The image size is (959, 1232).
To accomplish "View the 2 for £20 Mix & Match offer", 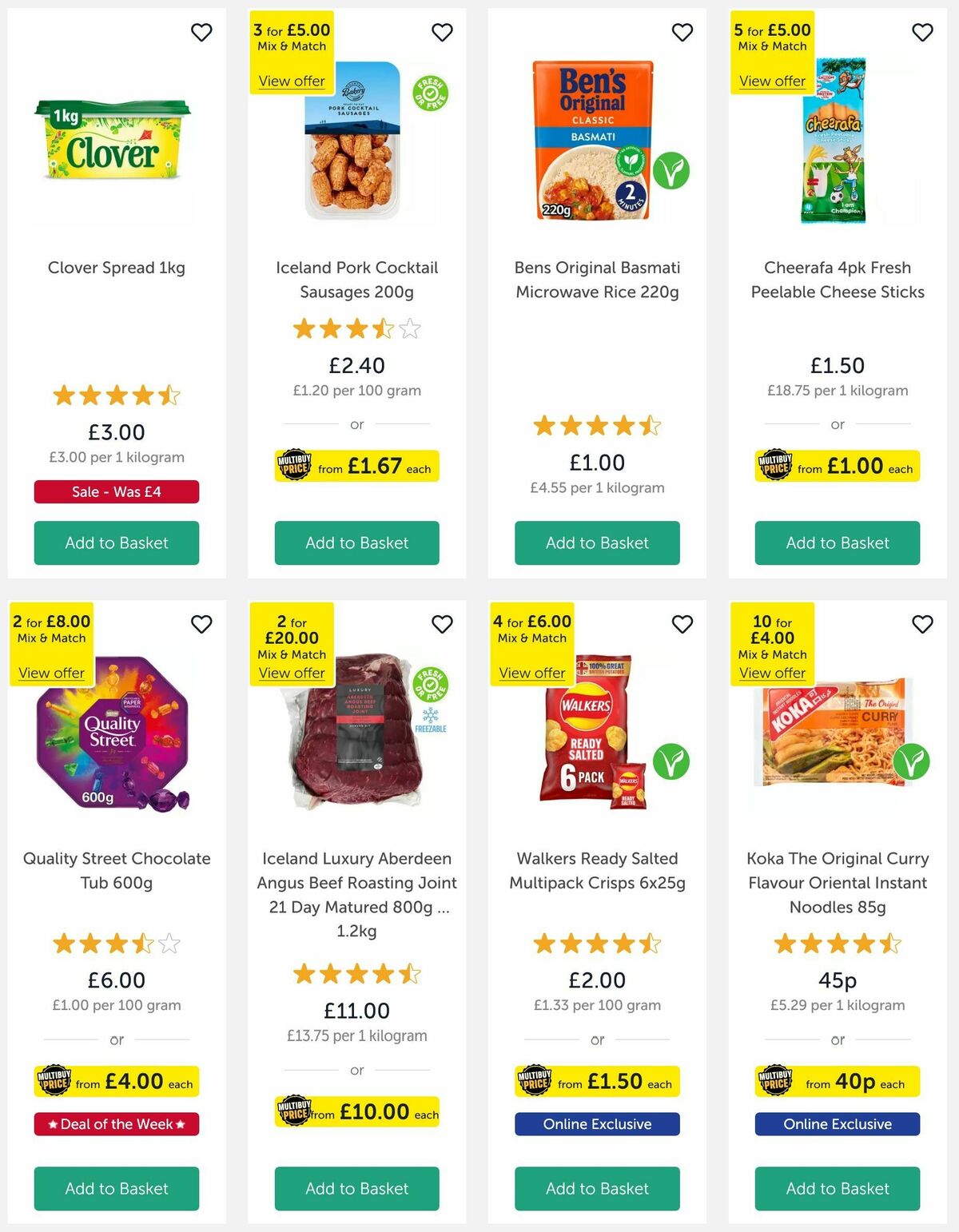I will coord(292,673).
